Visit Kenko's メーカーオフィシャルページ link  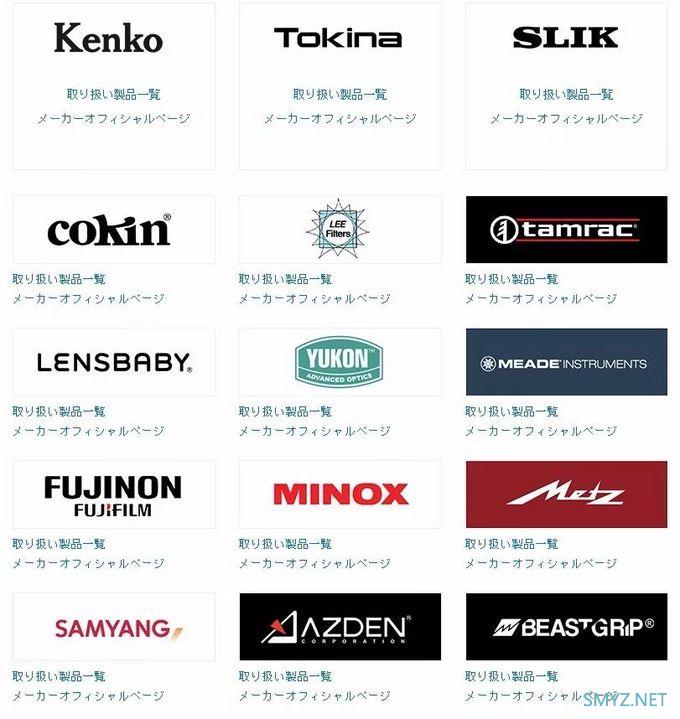(x=113, y=118)
